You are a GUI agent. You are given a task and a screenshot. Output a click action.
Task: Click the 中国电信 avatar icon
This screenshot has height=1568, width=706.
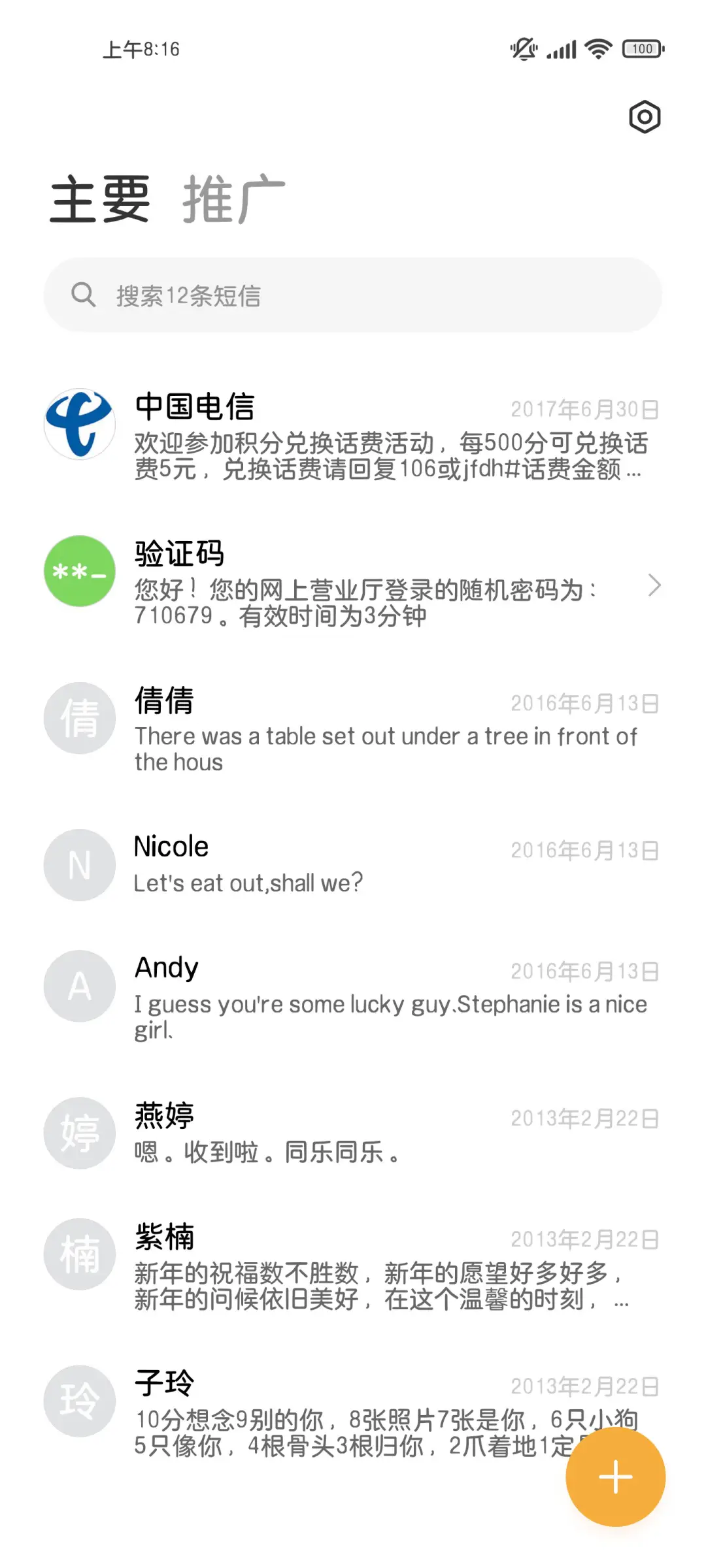[x=78, y=424]
